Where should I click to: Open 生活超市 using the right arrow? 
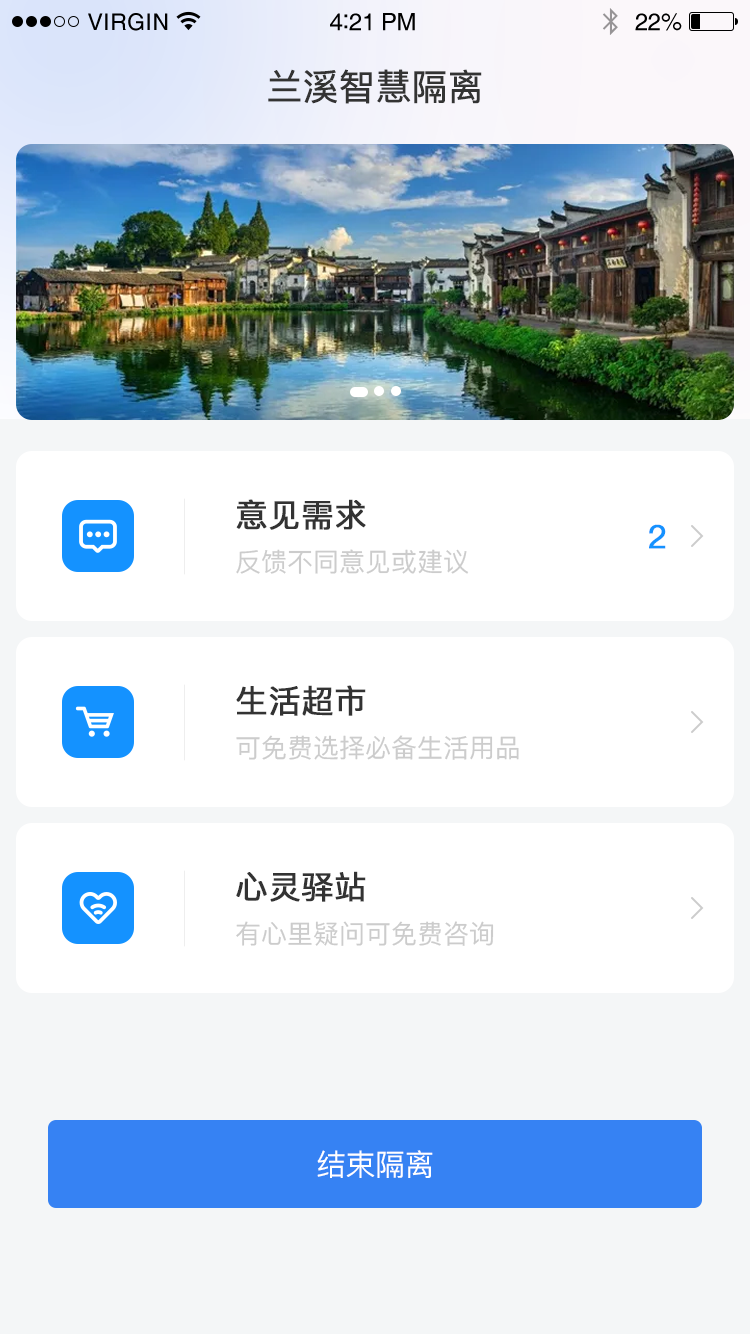[x=696, y=722]
